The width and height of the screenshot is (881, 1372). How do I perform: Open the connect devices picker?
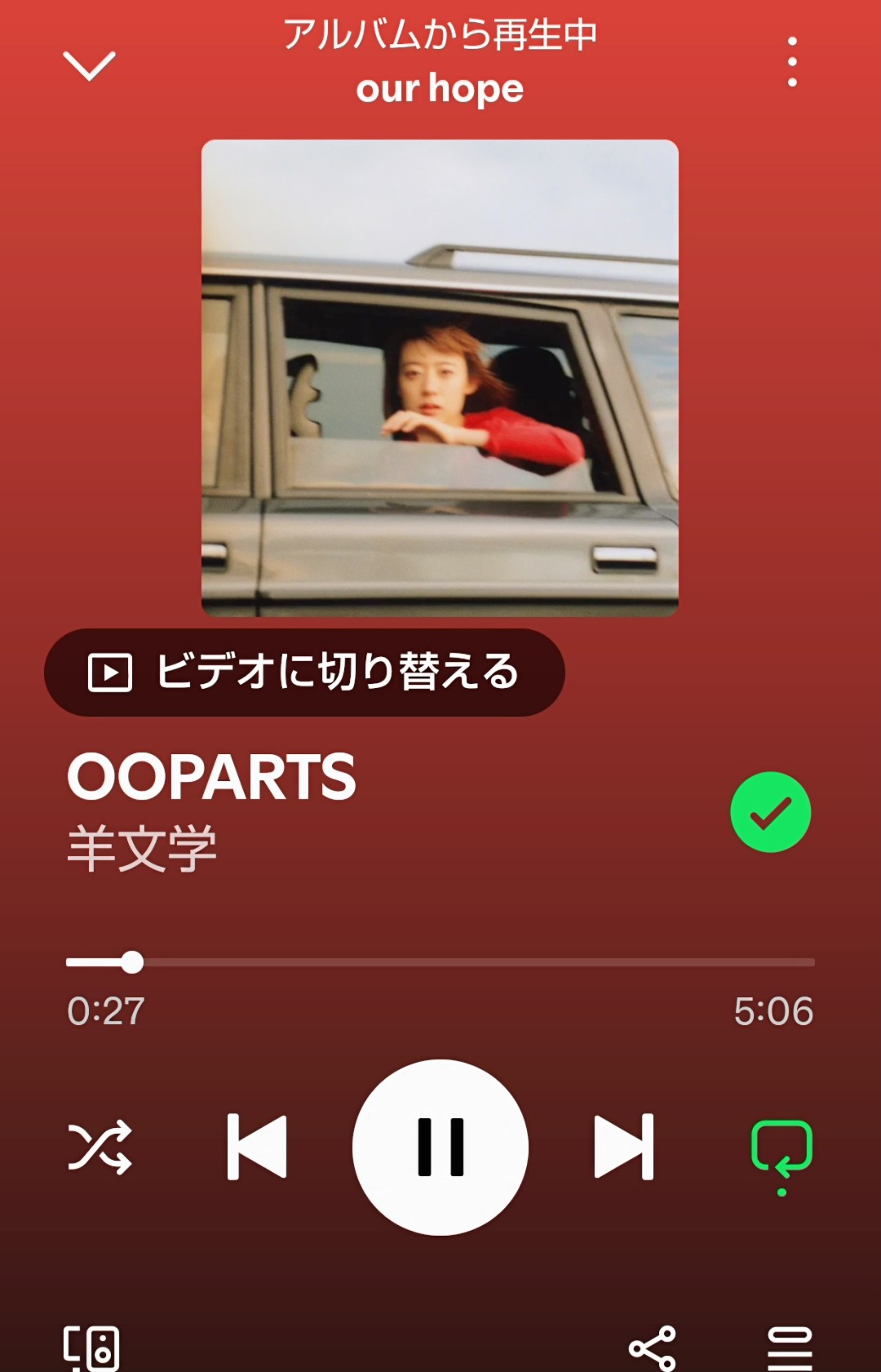92,1348
